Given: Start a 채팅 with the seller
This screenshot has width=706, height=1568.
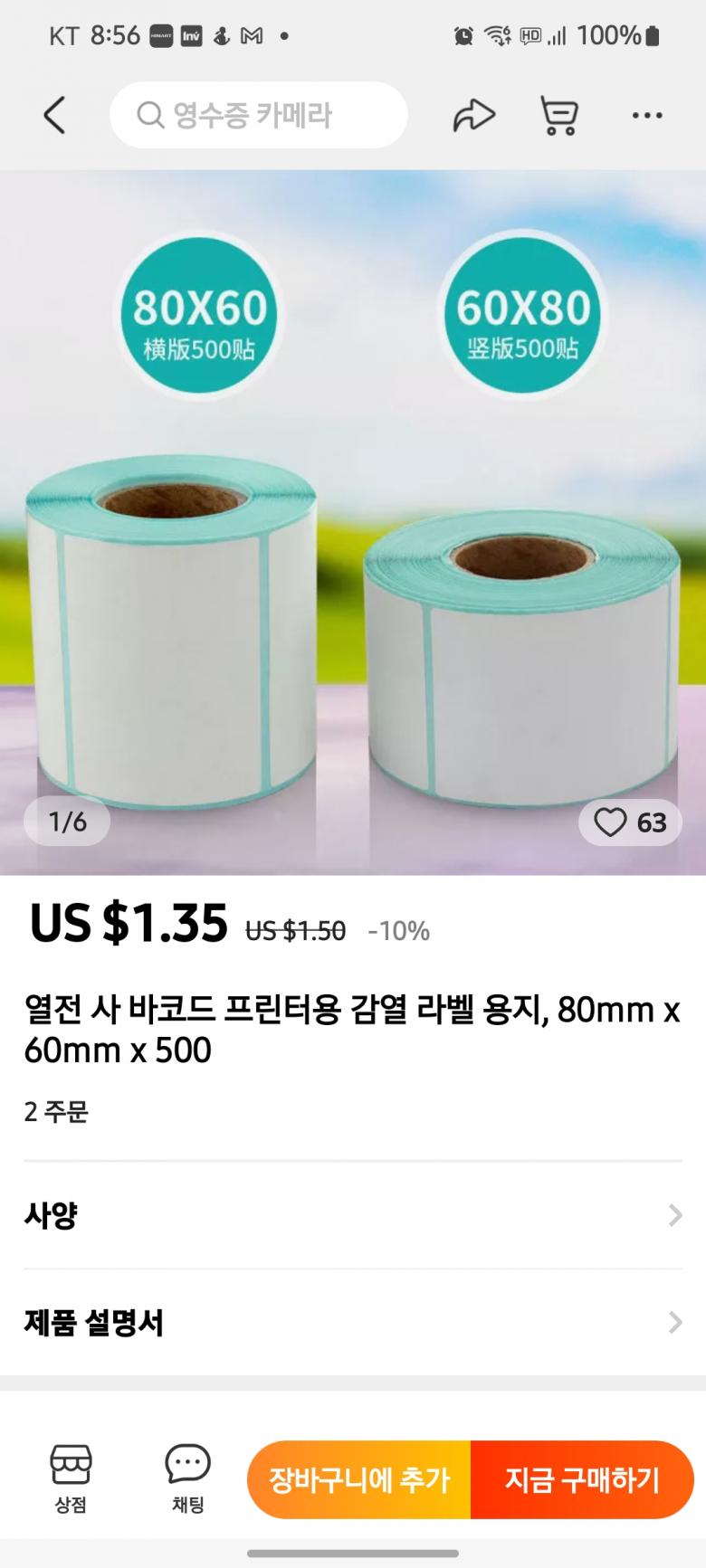Looking at the screenshot, I should 187,1478.
